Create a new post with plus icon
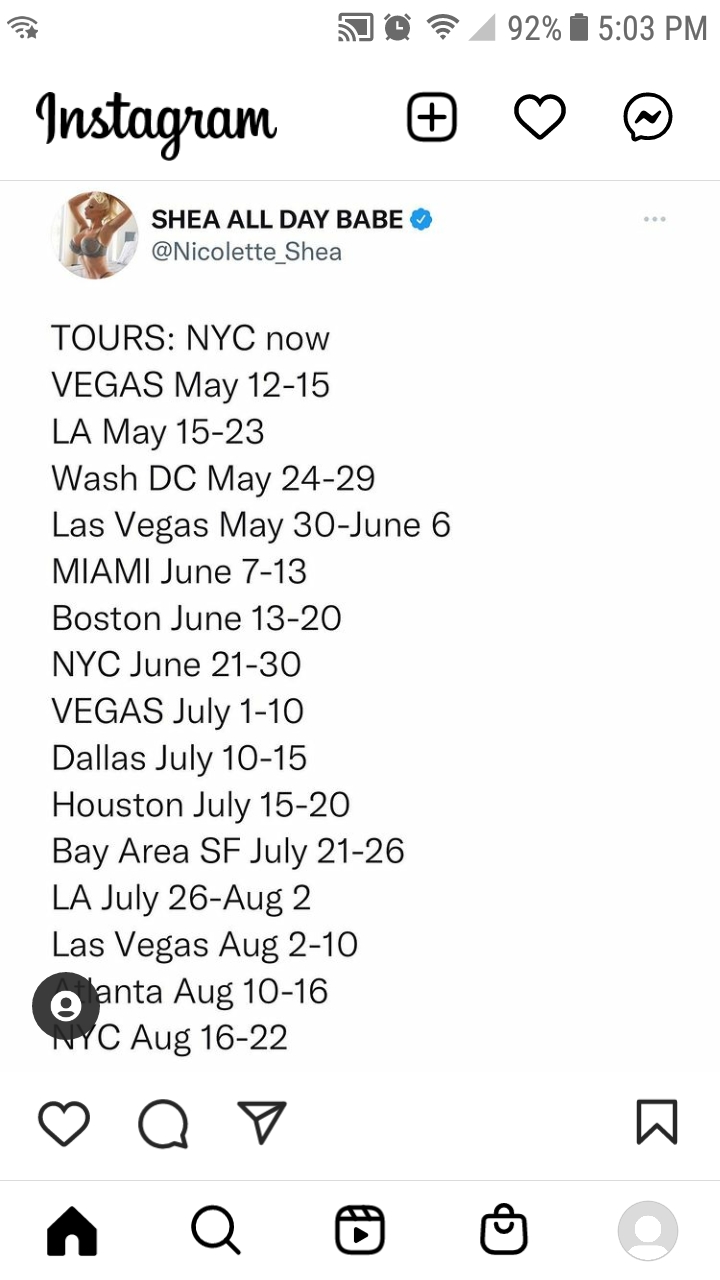The width and height of the screenshot is (720, 1280). pyautogui.click(x=432, y=118)
